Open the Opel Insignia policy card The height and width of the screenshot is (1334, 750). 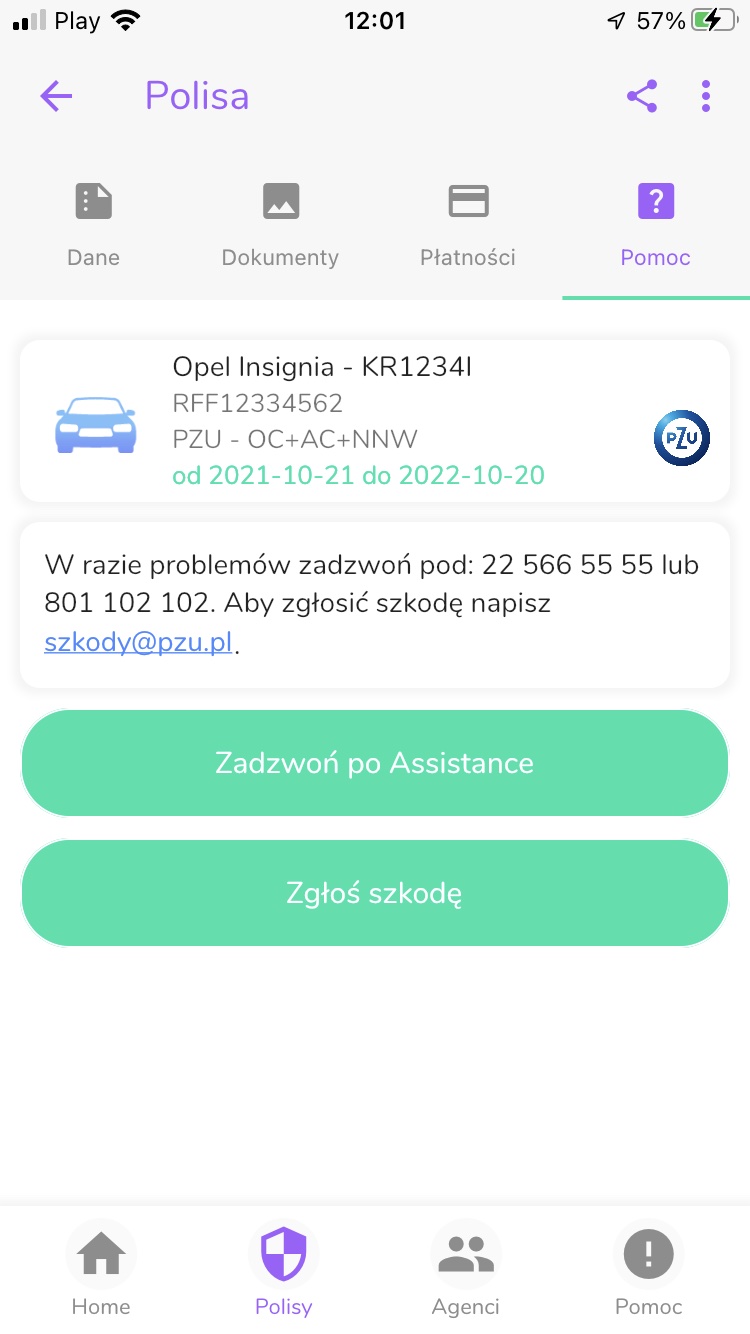coord(374,421)
